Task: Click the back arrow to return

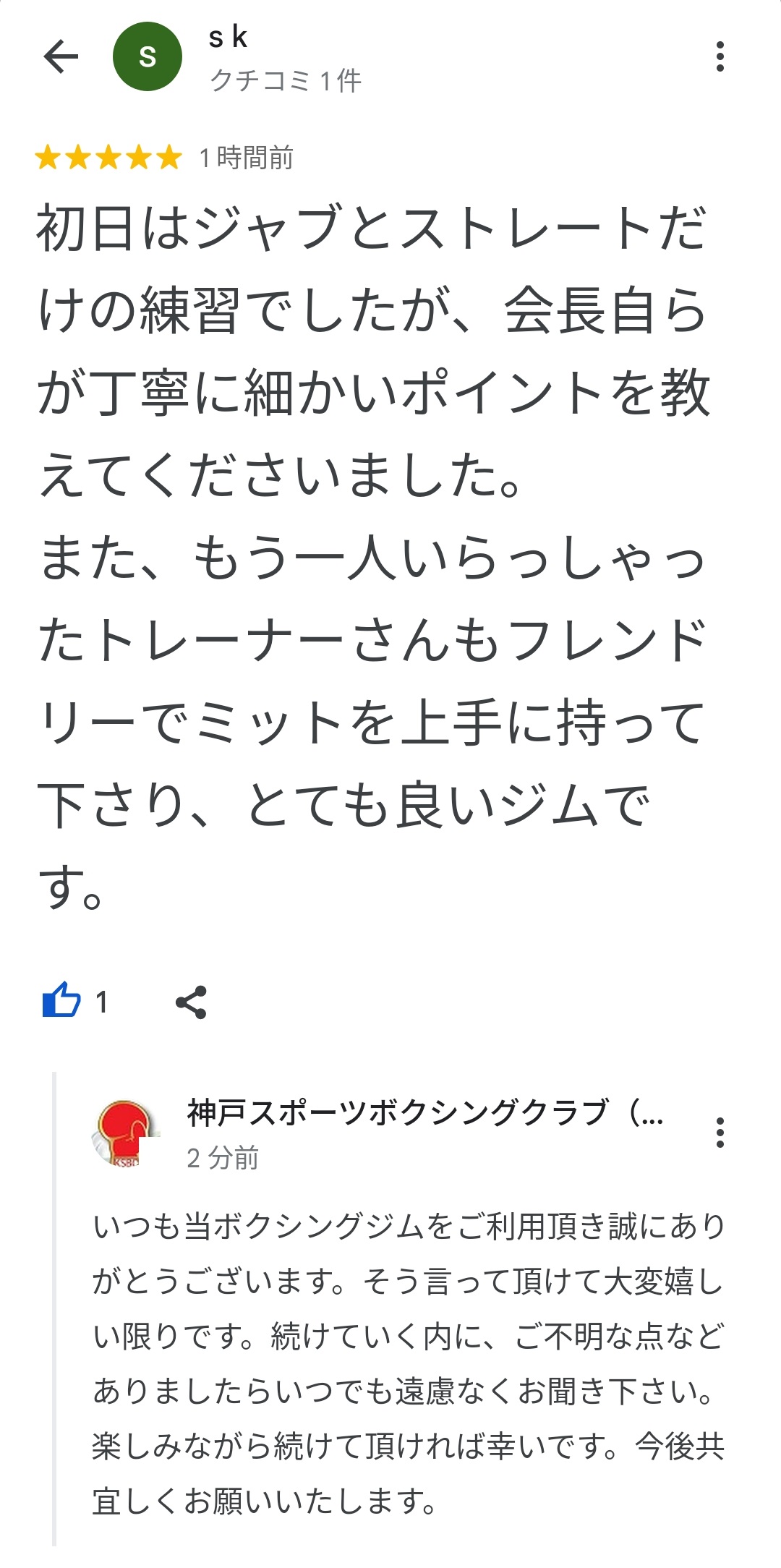Action: pos(59,58)
